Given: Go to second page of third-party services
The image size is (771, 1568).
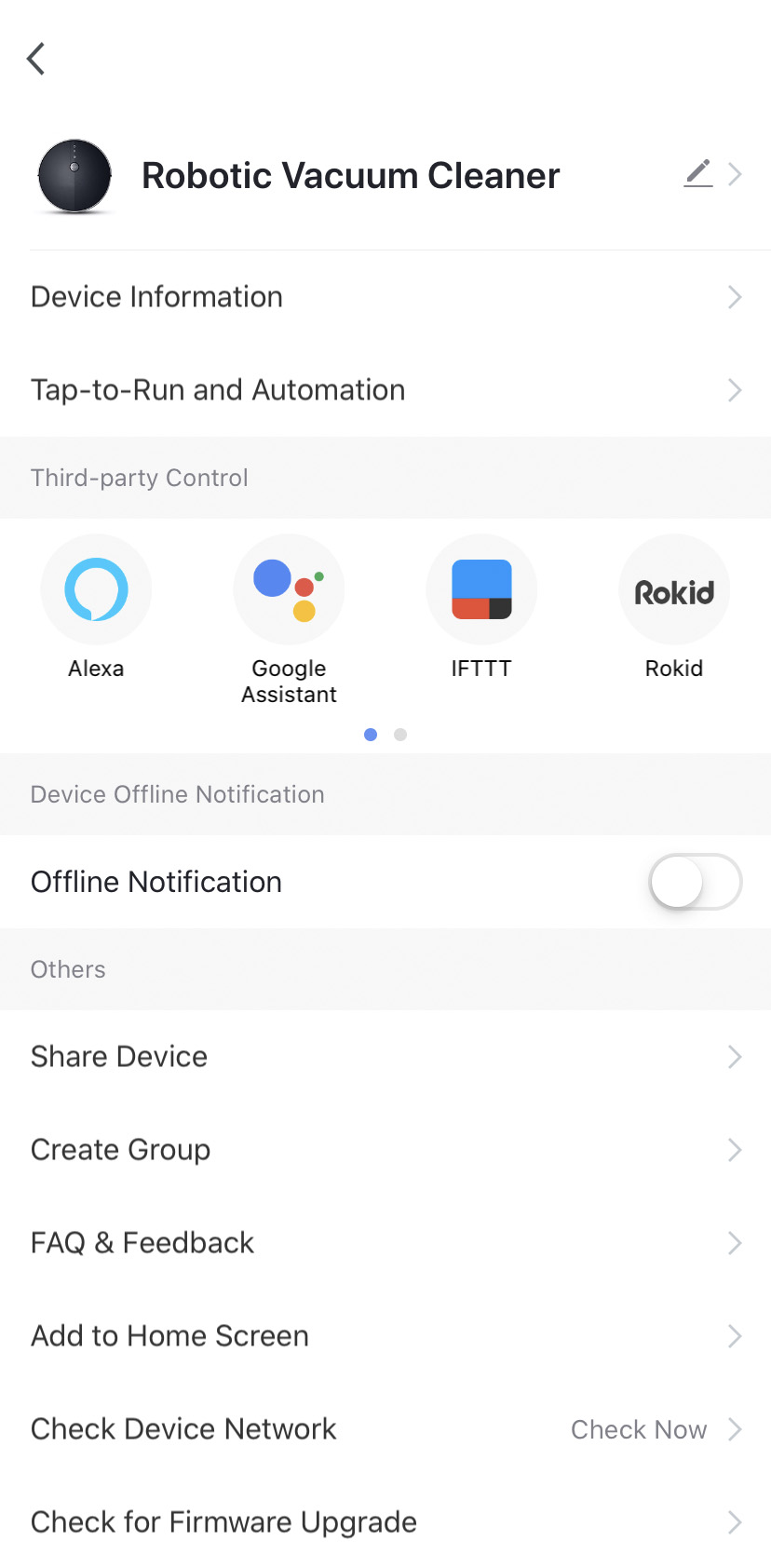Looking at the screenshot, I should click(x=400, y=735).
